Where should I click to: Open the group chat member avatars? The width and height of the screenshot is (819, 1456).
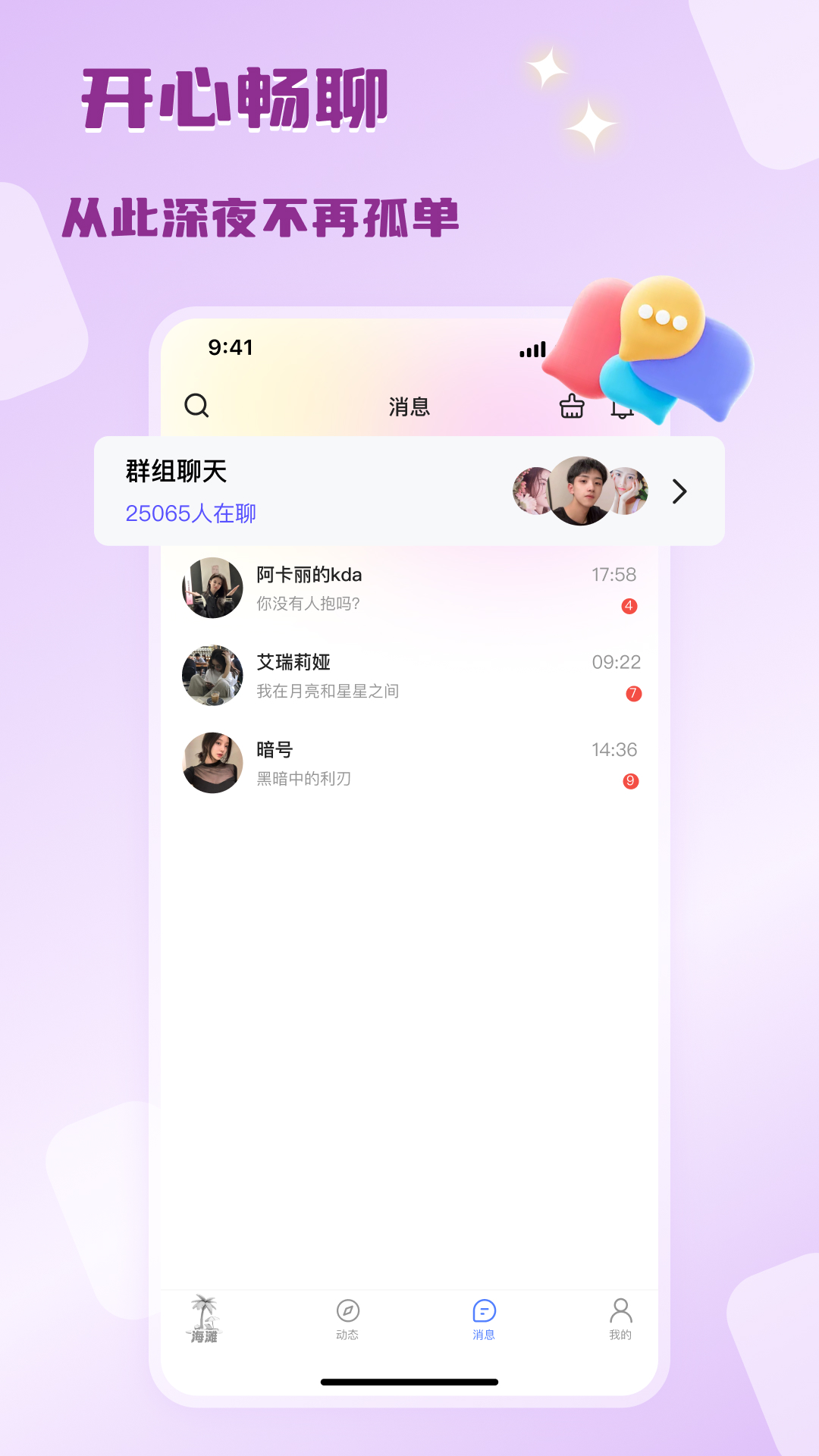pos(580,491)
